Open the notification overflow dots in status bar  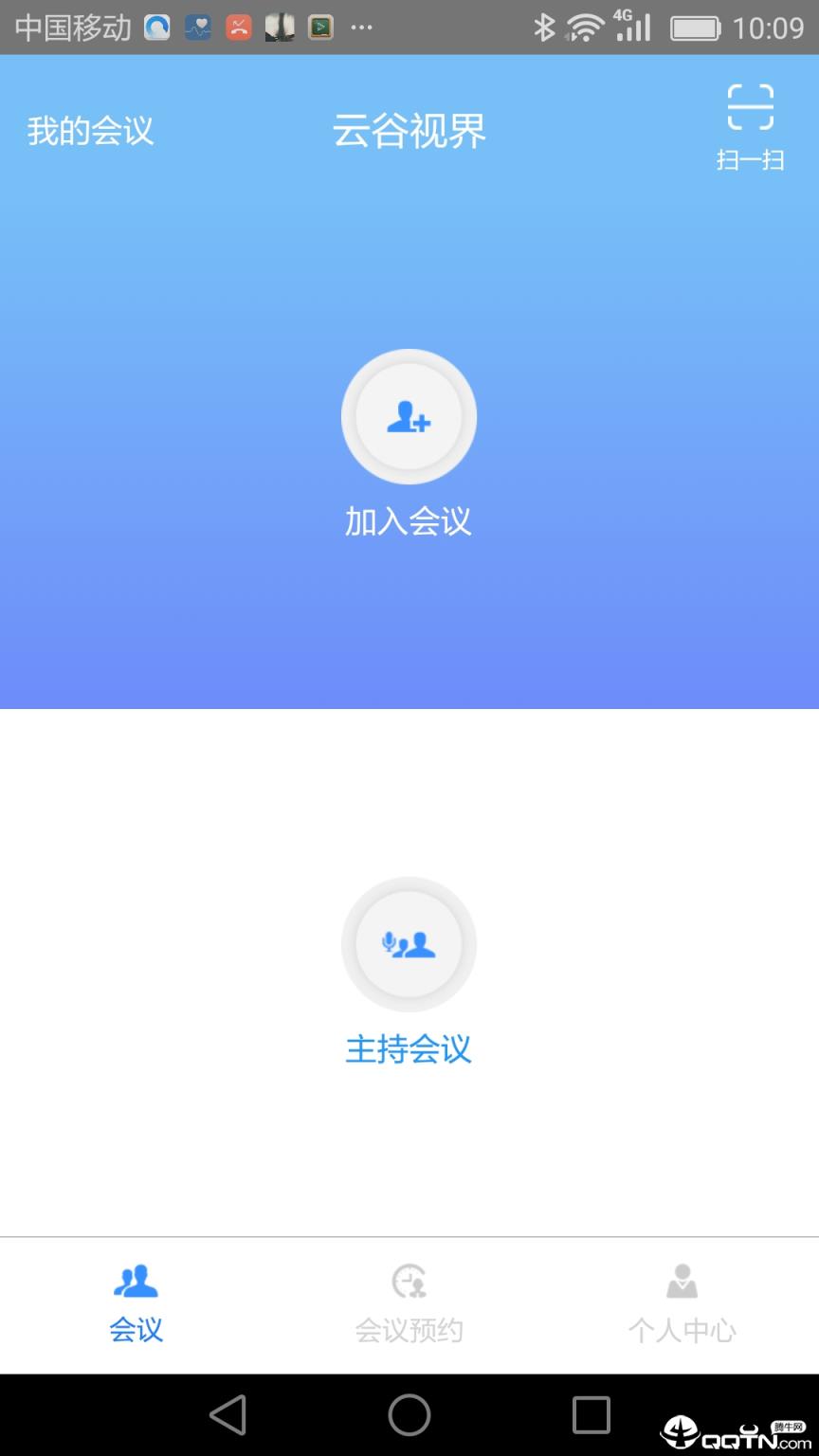pos(361,28)
